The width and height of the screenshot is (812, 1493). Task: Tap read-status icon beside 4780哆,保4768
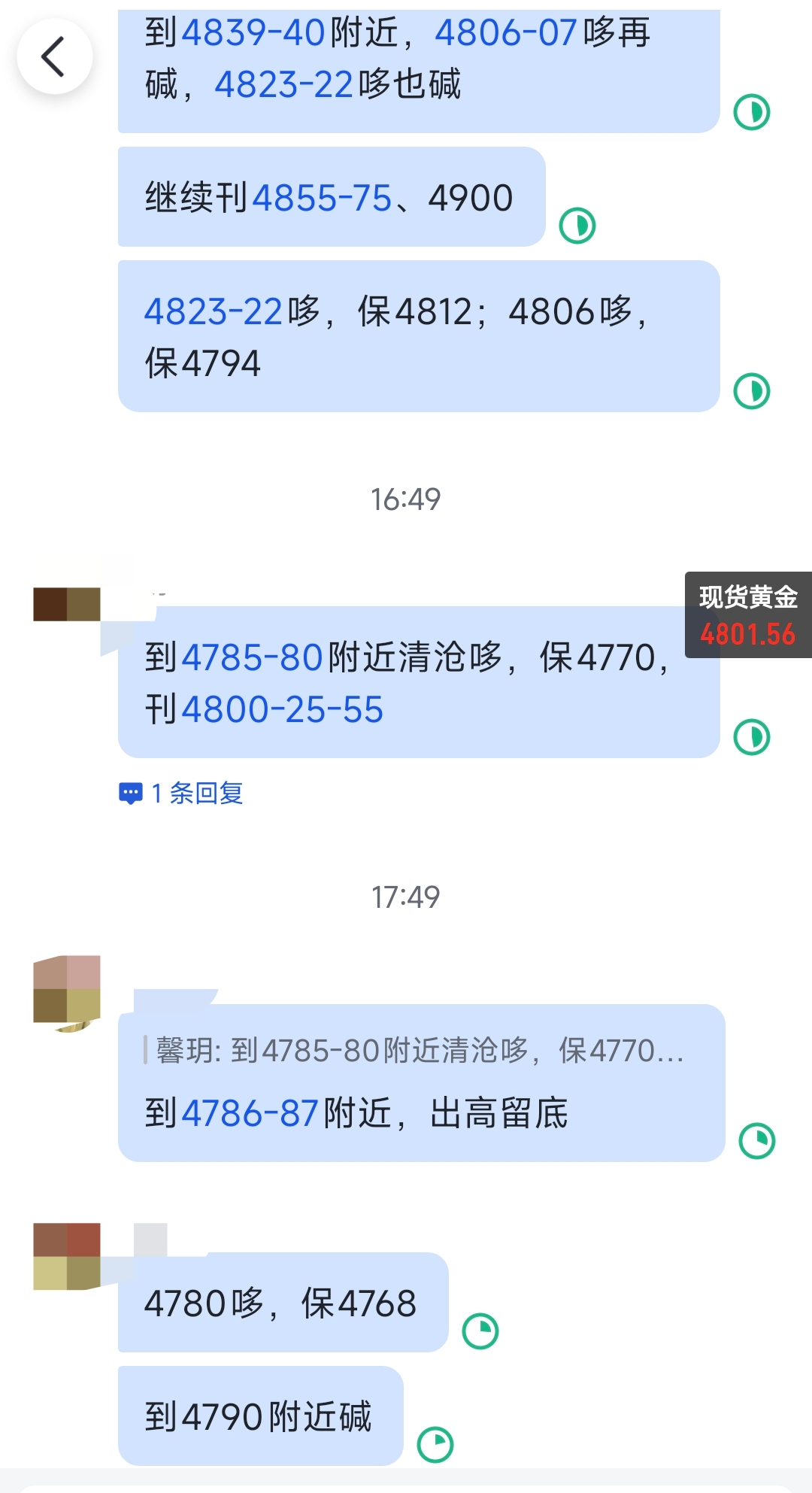click(480, 1331)
